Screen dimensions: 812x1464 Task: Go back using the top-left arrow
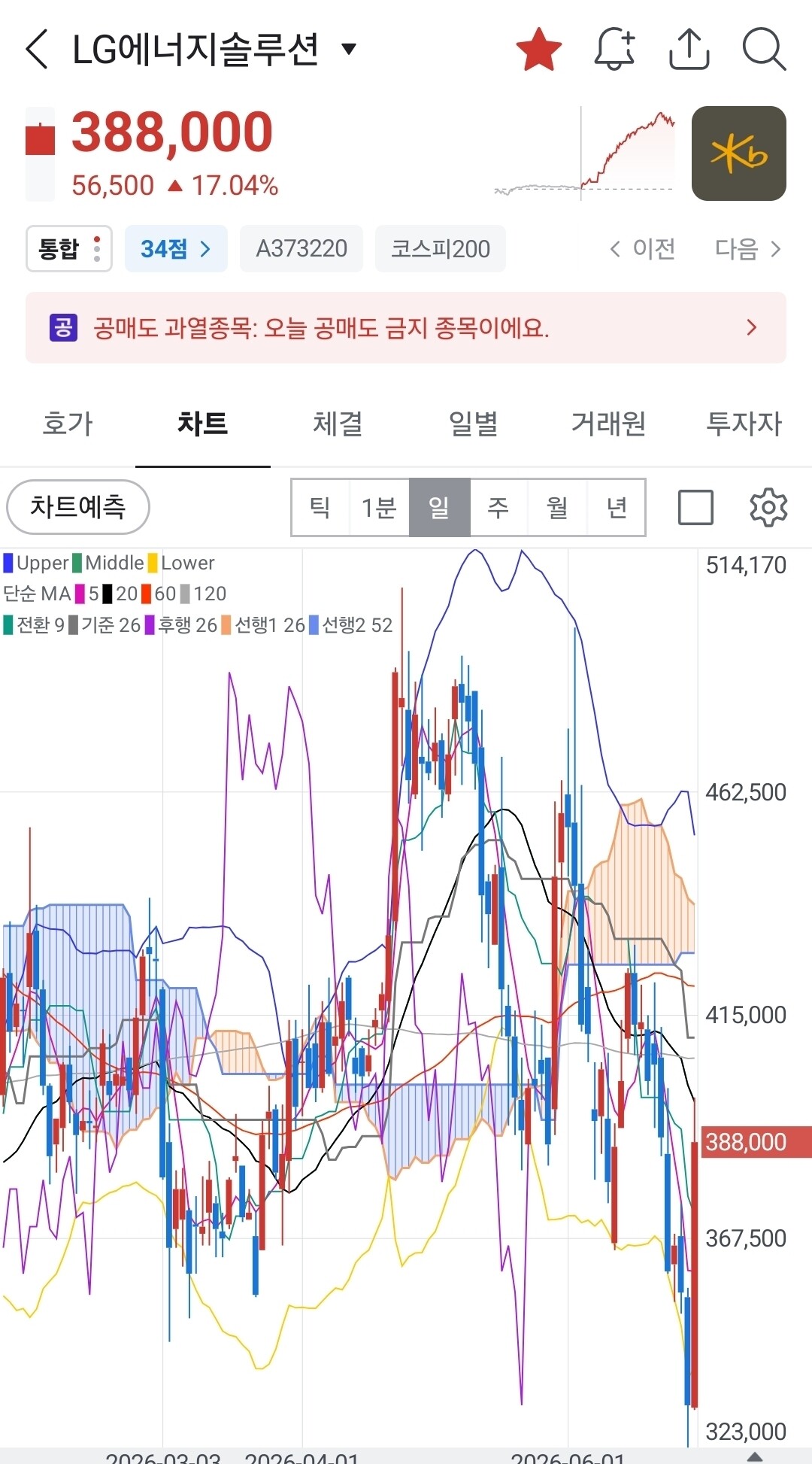click(x=37, y=50)
